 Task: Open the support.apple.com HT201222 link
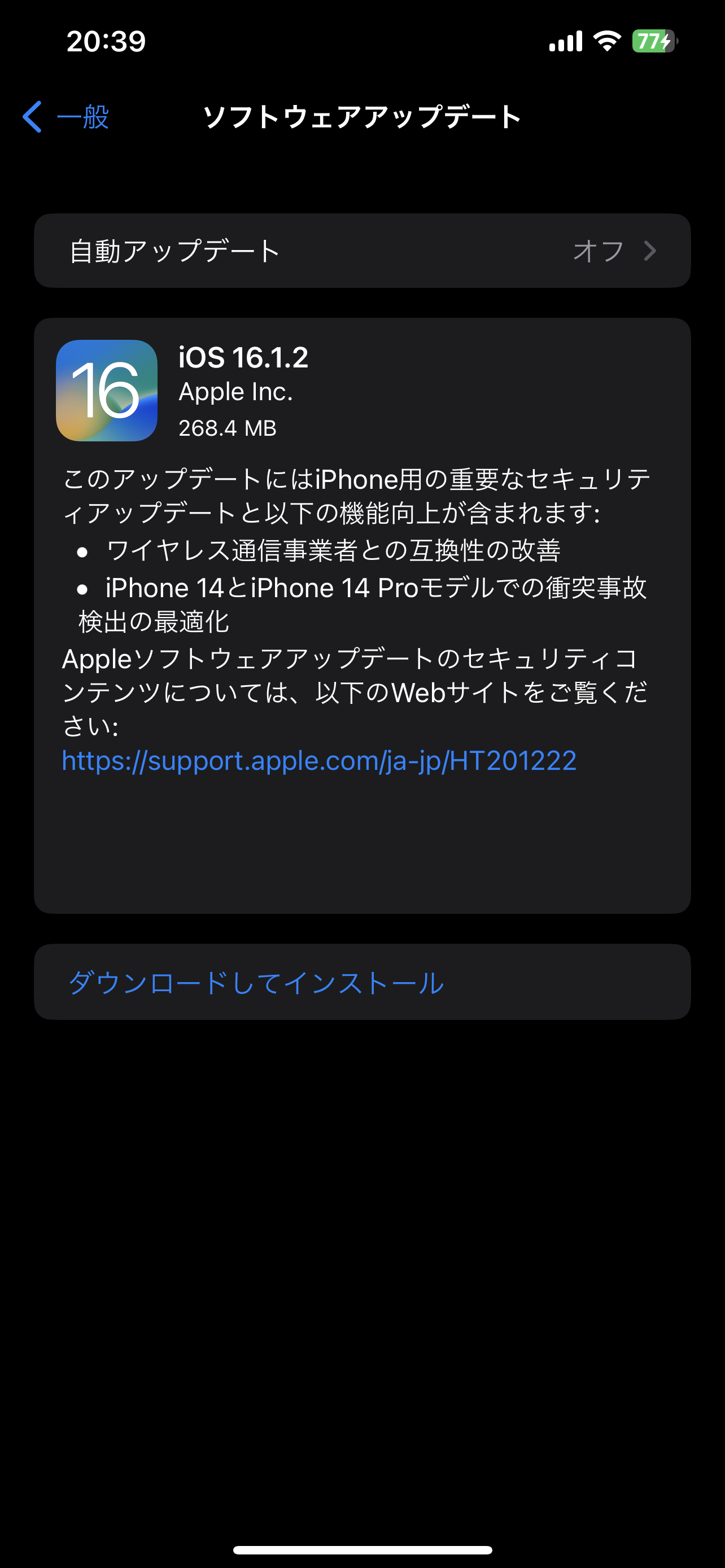click(x=319, y=761)
